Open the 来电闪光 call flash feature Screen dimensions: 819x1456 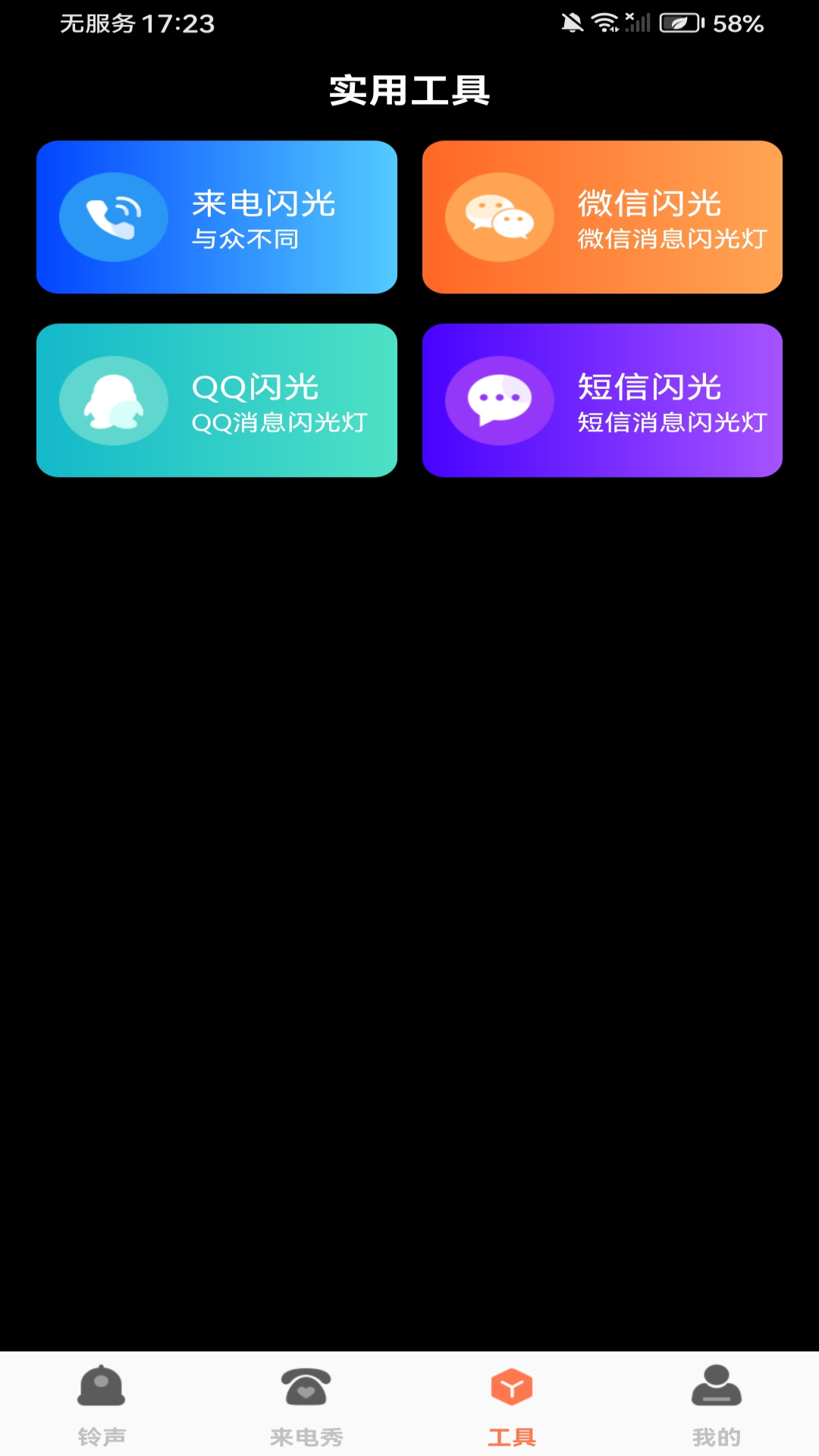click(216, 216)
